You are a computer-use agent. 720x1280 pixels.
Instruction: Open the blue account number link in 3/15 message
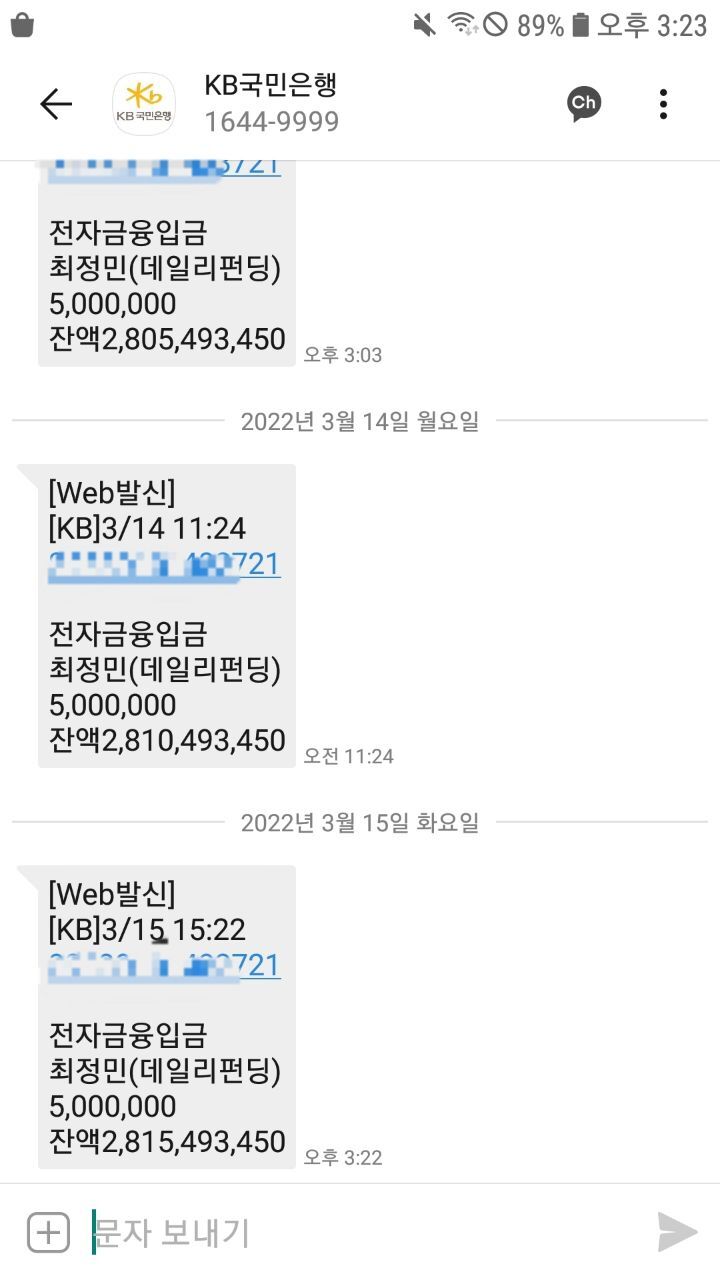pos(163,966)
